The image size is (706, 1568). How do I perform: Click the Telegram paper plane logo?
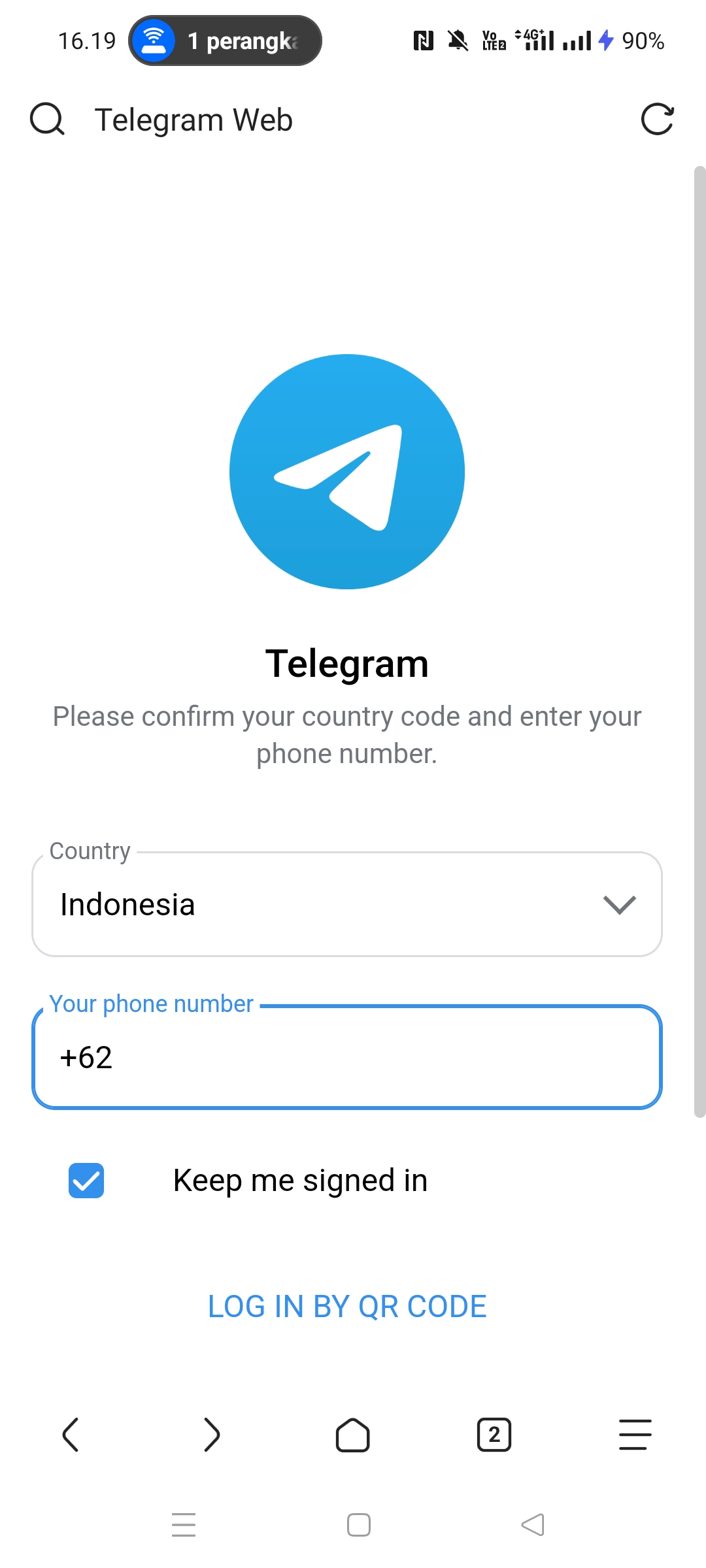(x=346, y=472)
